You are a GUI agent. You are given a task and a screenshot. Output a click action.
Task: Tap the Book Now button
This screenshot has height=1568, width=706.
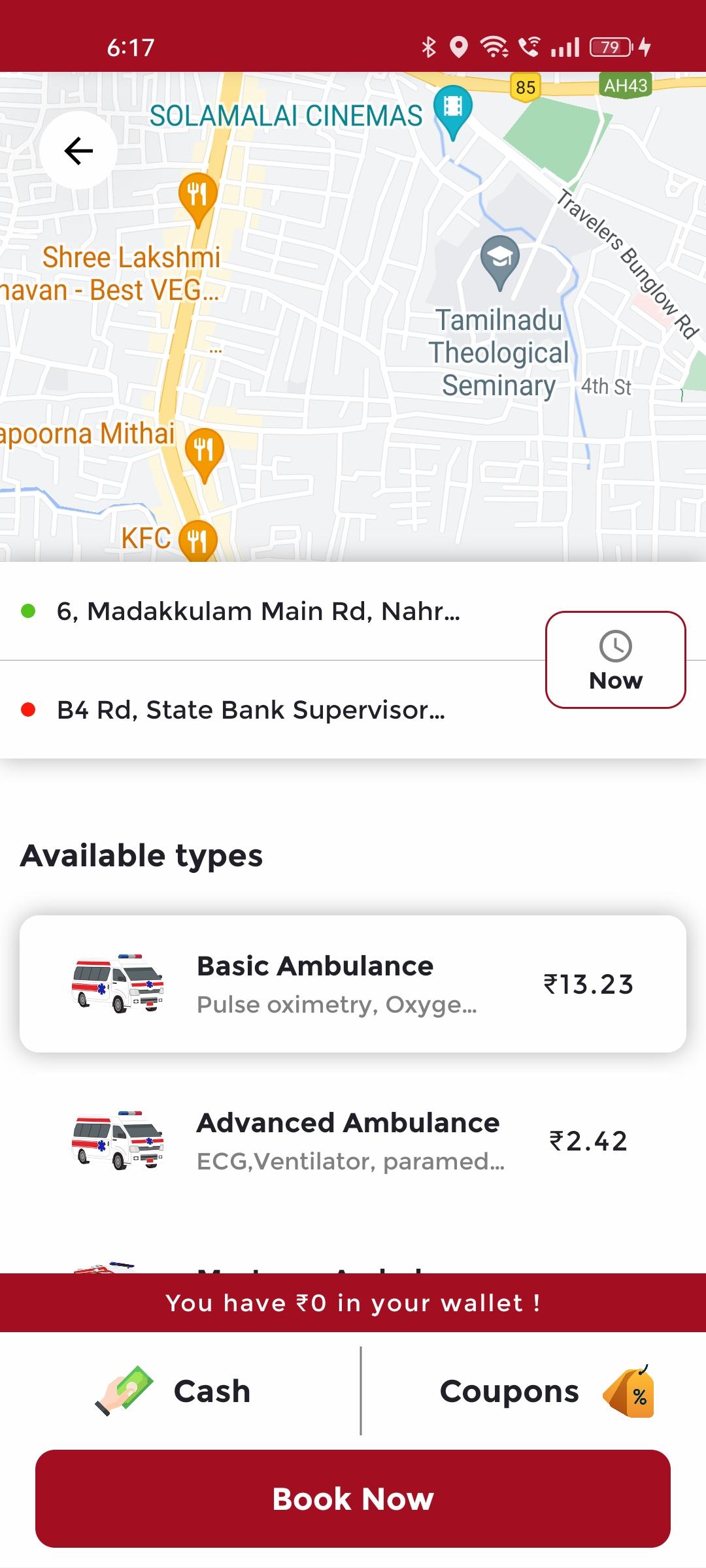[x=353, y=1499]
